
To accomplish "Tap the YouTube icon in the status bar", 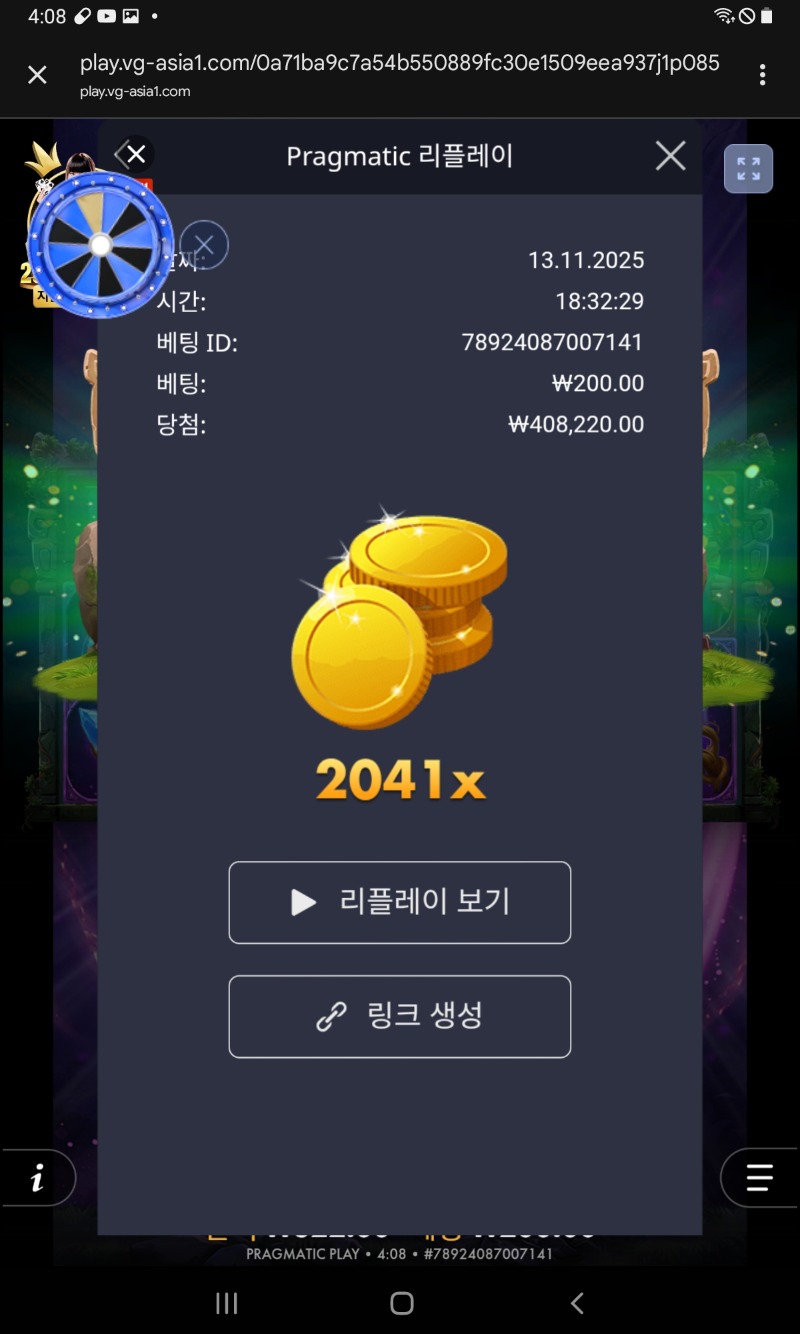I will pos(106,15).
